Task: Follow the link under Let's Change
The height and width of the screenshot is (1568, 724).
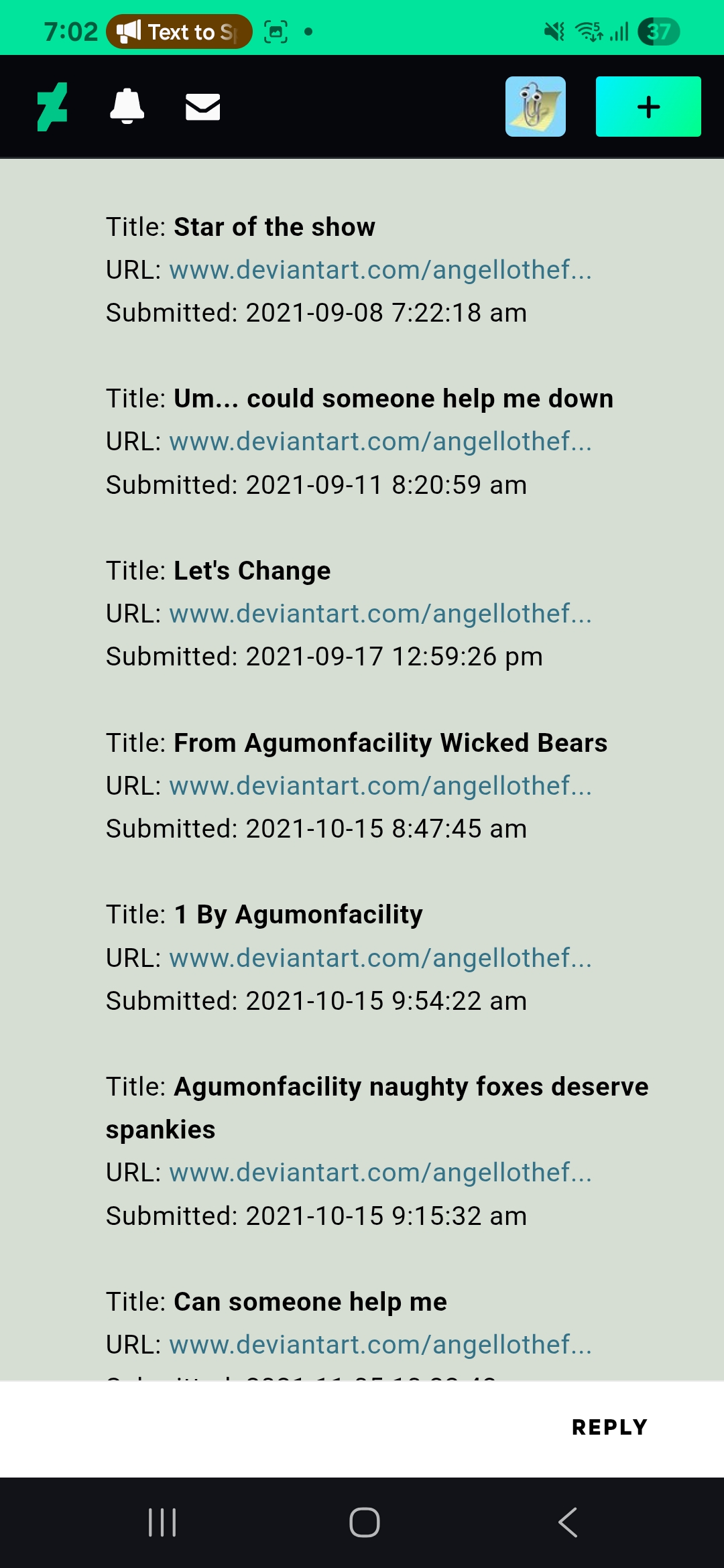Action: 380,614
